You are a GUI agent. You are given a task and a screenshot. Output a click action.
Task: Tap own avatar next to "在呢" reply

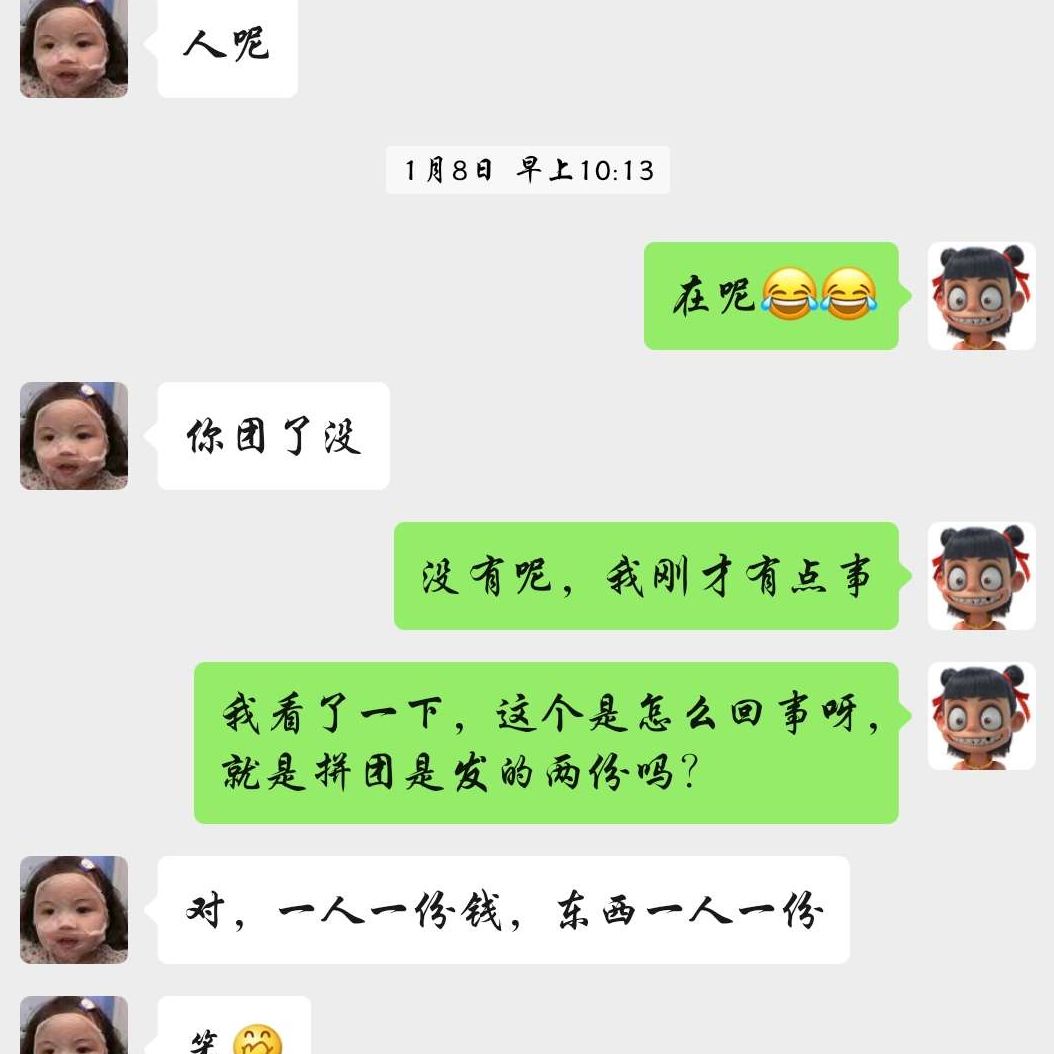(x=981, y=296)
